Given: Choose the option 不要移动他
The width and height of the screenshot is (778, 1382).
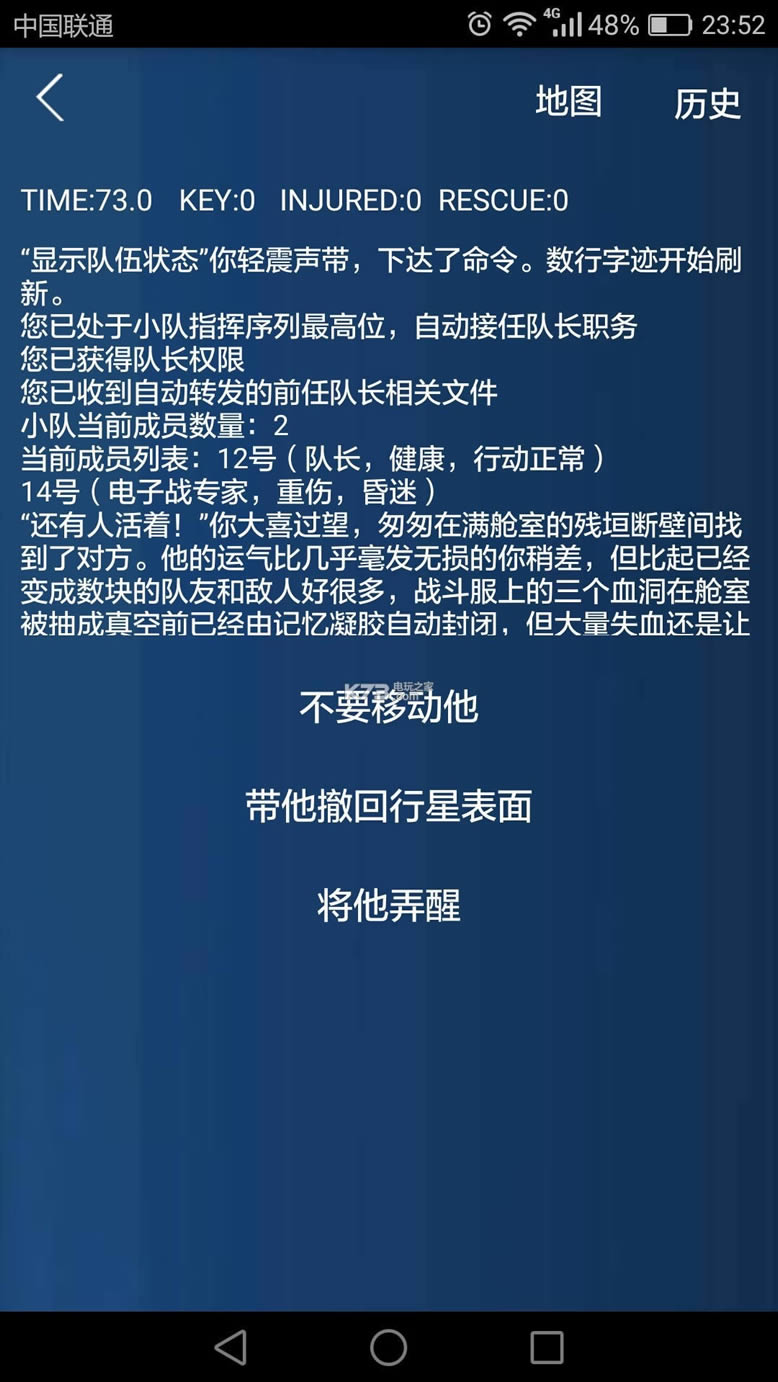Looking at the screenshot, I should [388, 706].
